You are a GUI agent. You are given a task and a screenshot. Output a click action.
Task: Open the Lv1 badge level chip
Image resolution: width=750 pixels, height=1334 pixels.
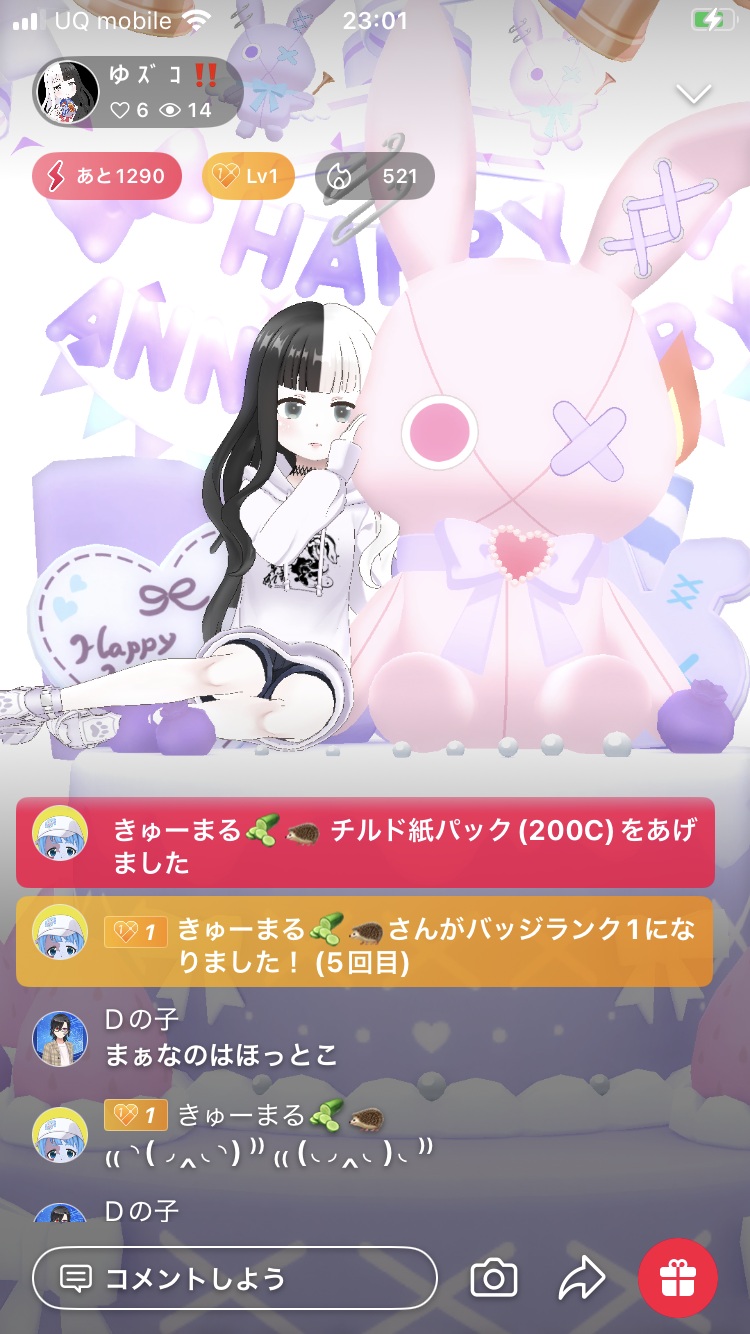(248, 177)
